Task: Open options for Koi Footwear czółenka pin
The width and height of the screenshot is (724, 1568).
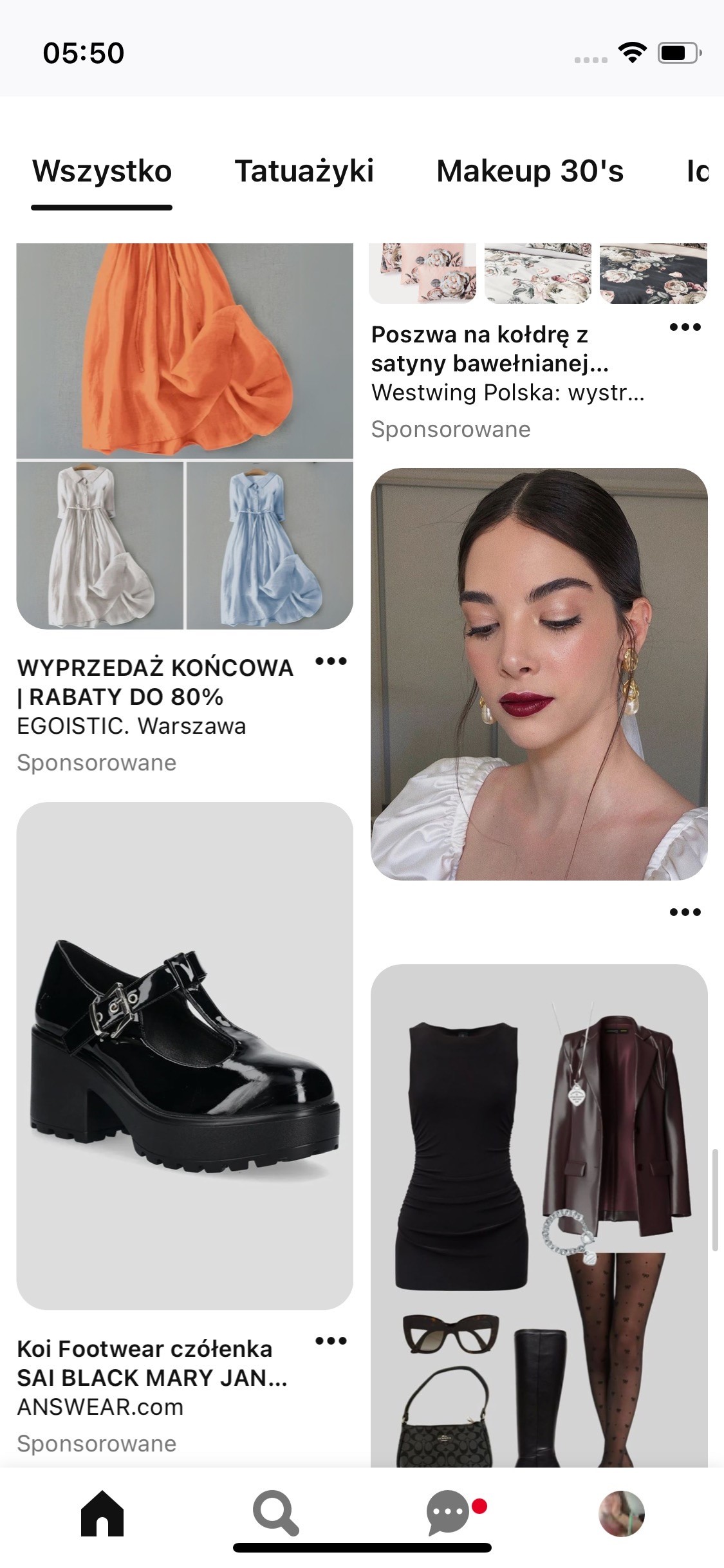Action: [x=331, y=1341]
